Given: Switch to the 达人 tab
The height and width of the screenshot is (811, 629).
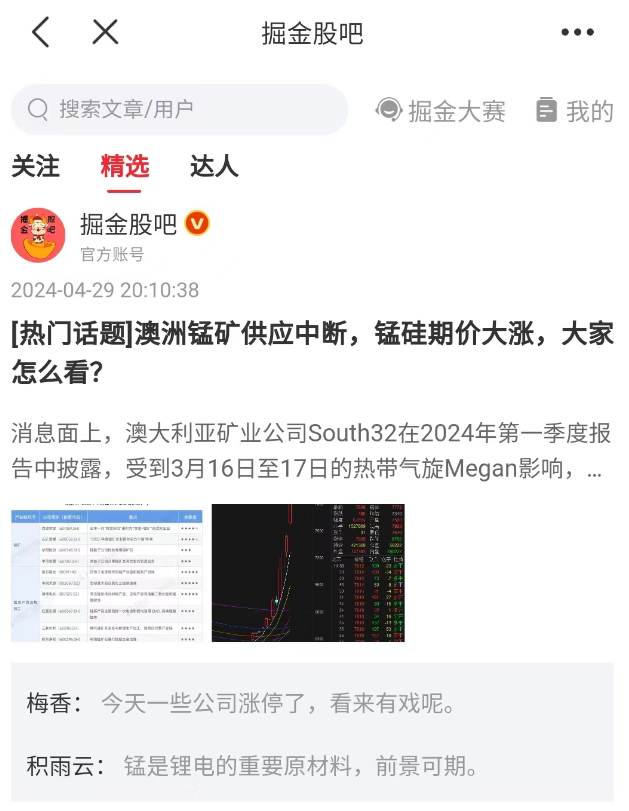Looking at the screenshot, I should 214,166.
